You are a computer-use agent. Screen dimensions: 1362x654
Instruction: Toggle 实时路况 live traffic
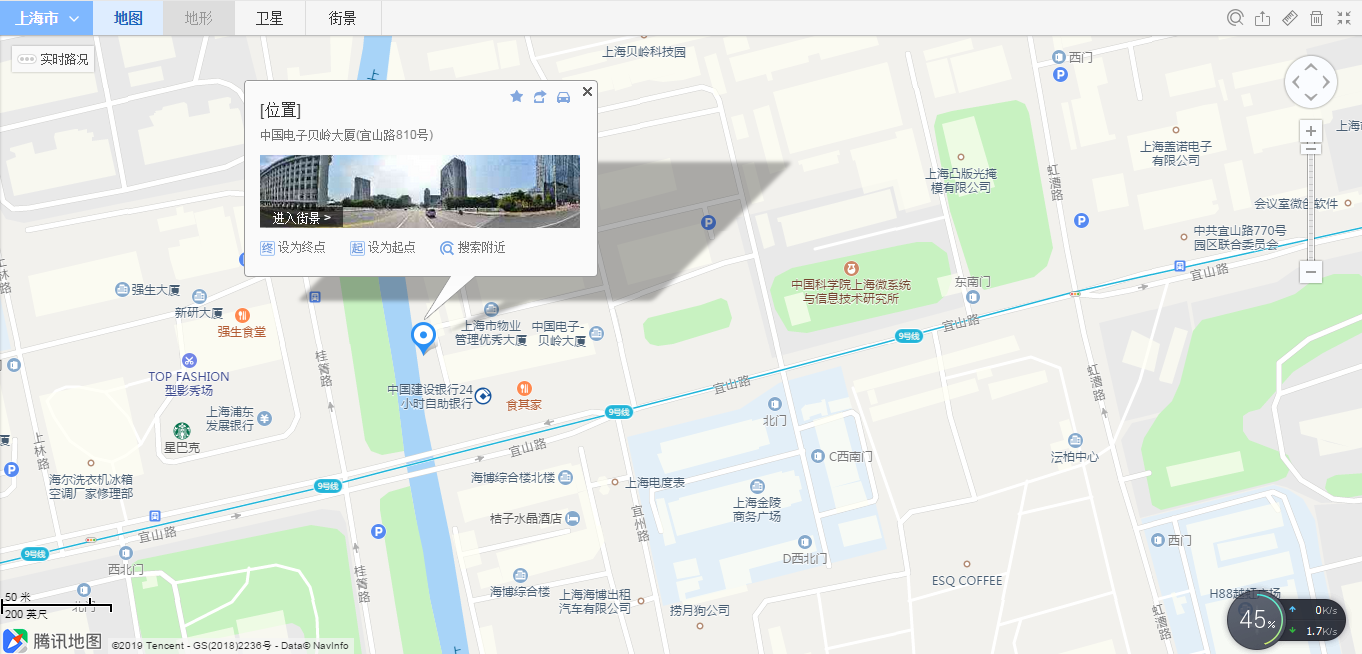[x=53, y=60]
